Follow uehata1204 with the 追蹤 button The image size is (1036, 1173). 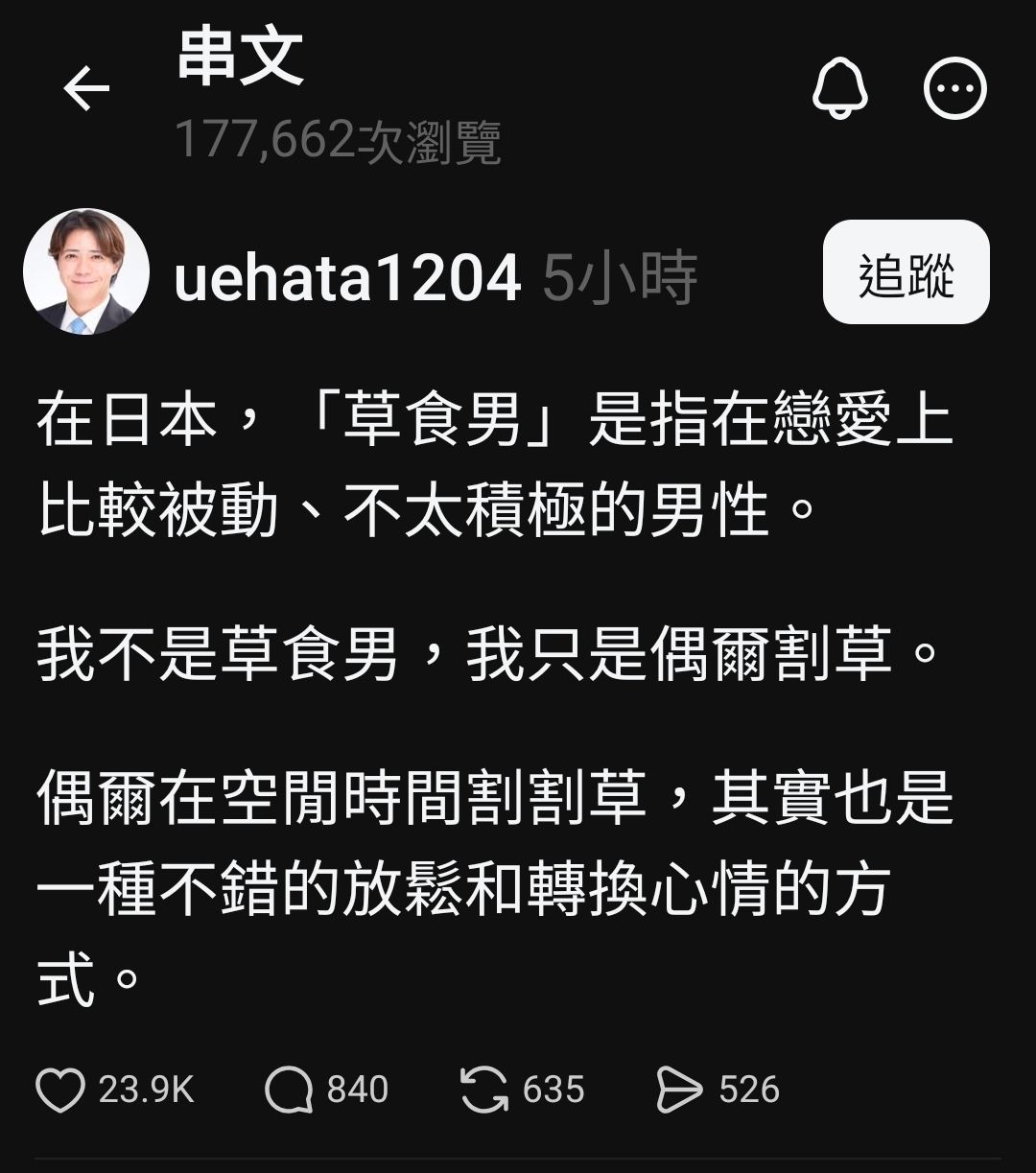(906, 271)
